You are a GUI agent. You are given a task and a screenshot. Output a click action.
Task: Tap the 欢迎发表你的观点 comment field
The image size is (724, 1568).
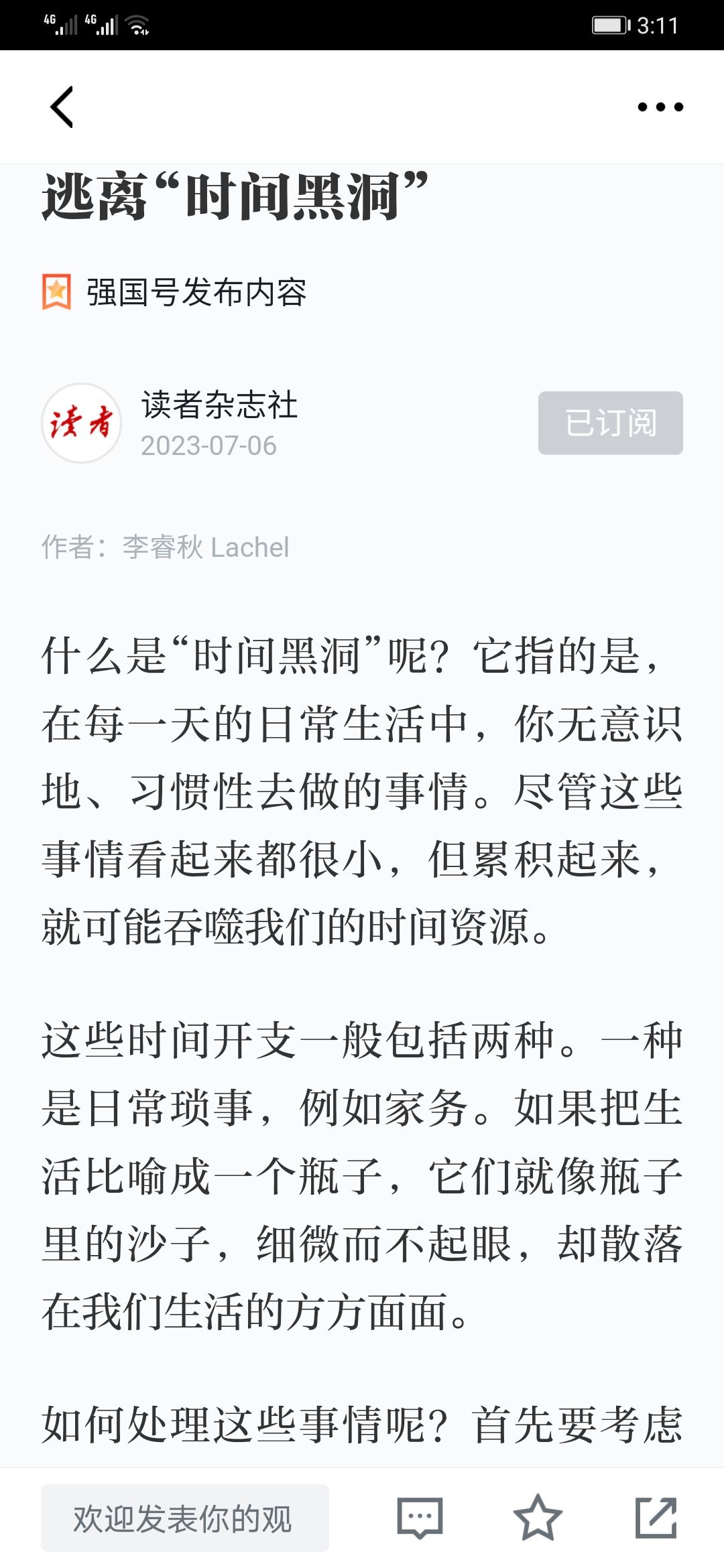[x=185, y=1518]
